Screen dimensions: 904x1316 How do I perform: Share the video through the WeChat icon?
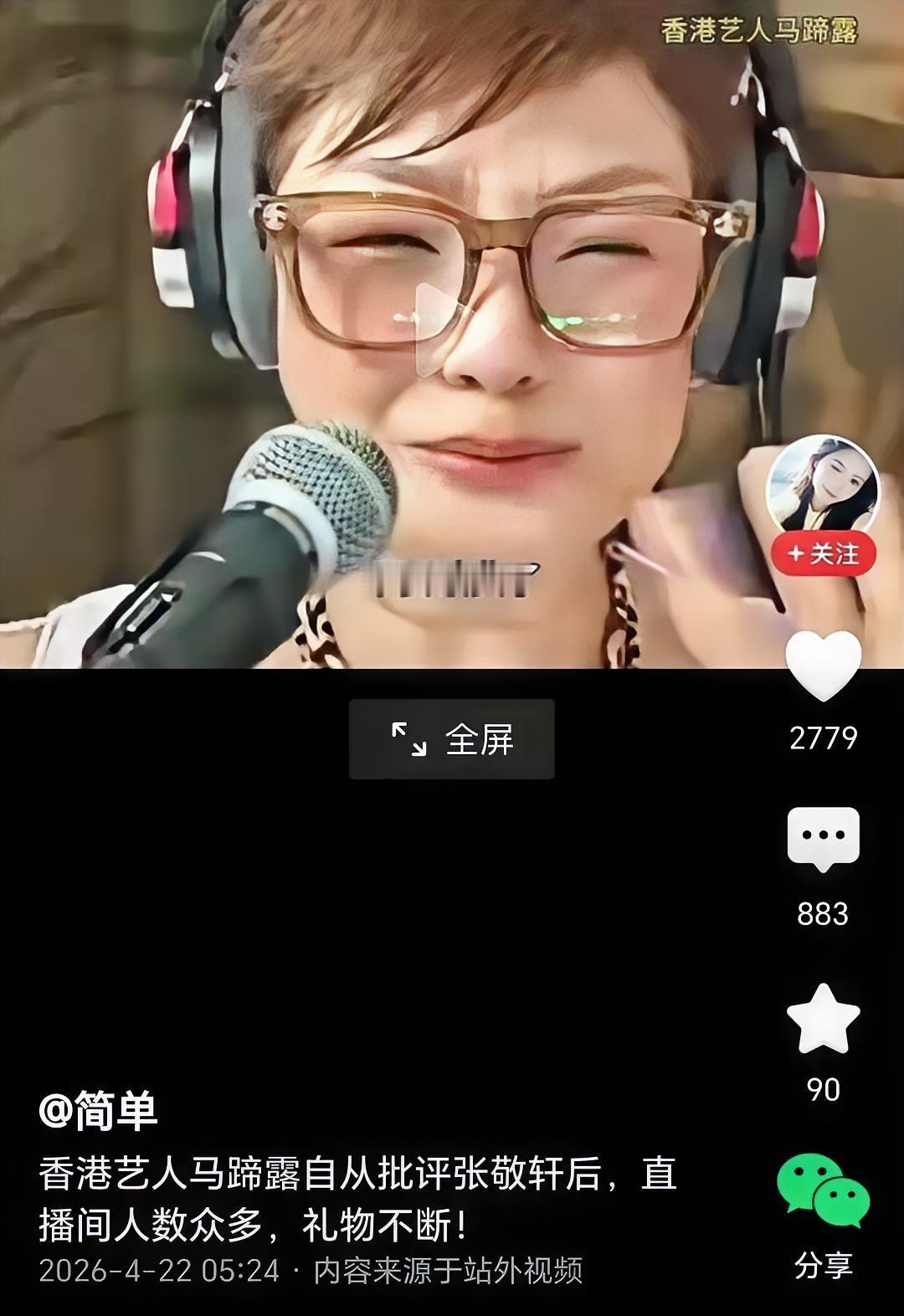824,1190
